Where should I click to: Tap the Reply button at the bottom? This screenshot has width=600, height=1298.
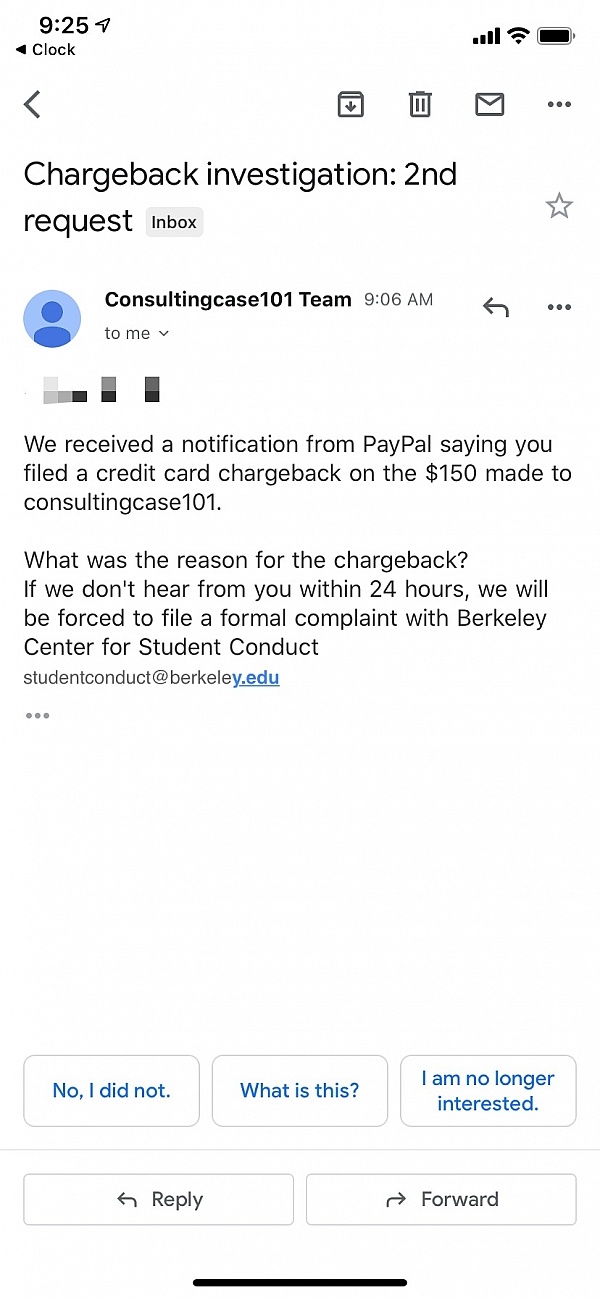pyautogui.click(x=158, y=1199)
